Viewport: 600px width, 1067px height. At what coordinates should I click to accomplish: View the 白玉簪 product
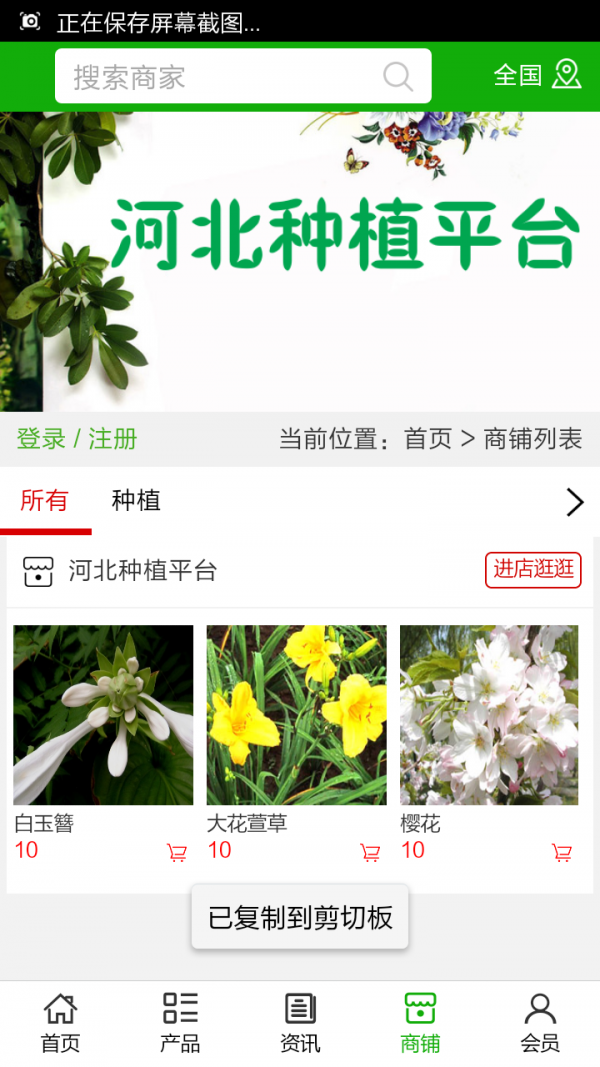(x=103, y=715)
